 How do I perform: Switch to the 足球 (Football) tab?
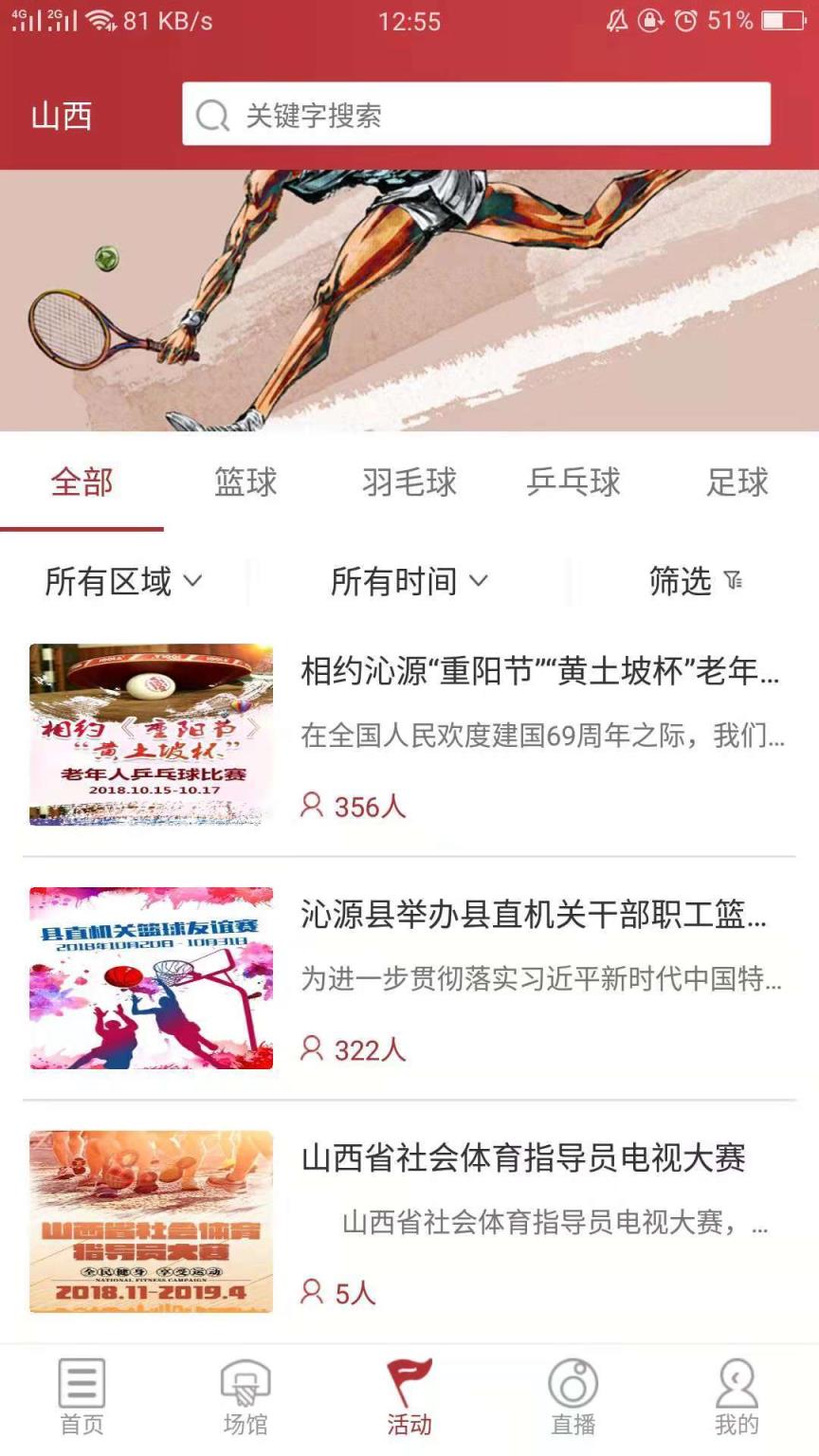(x=737, y=482)
